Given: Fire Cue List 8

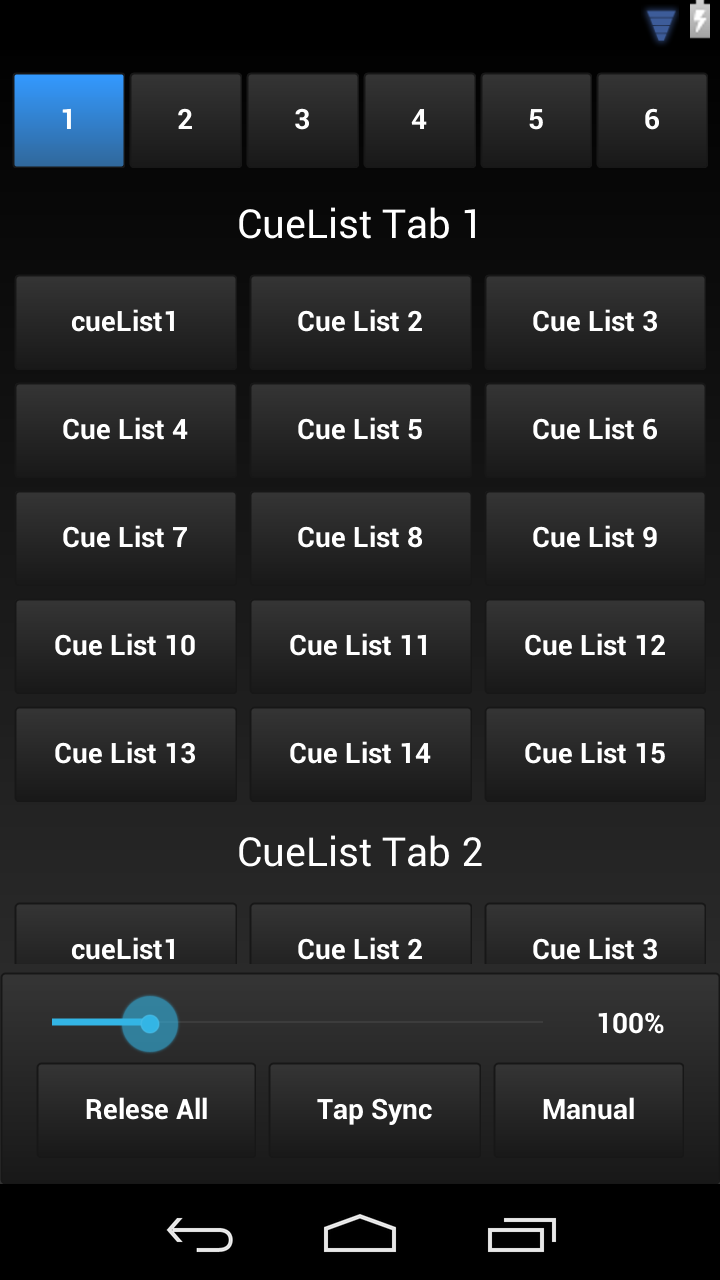Looking at the screenshot, I should coord(360,538).
